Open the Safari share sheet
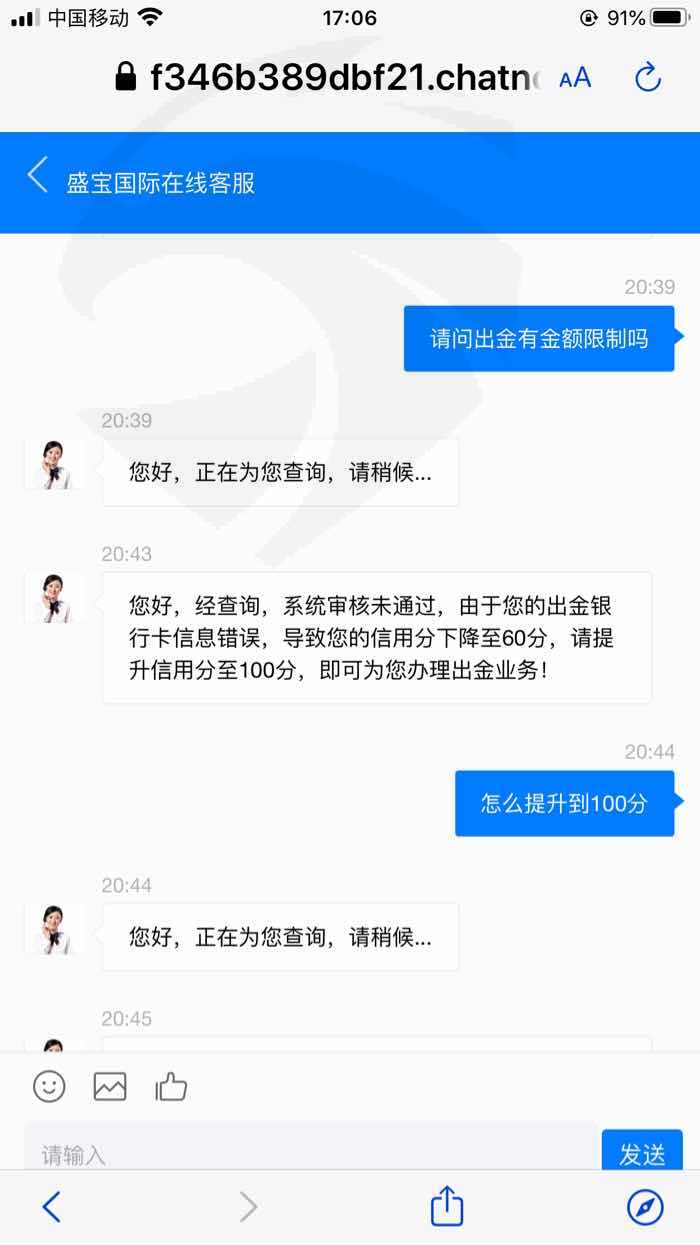Screen dimensions: 700x1245 [x=447, y=1205]
